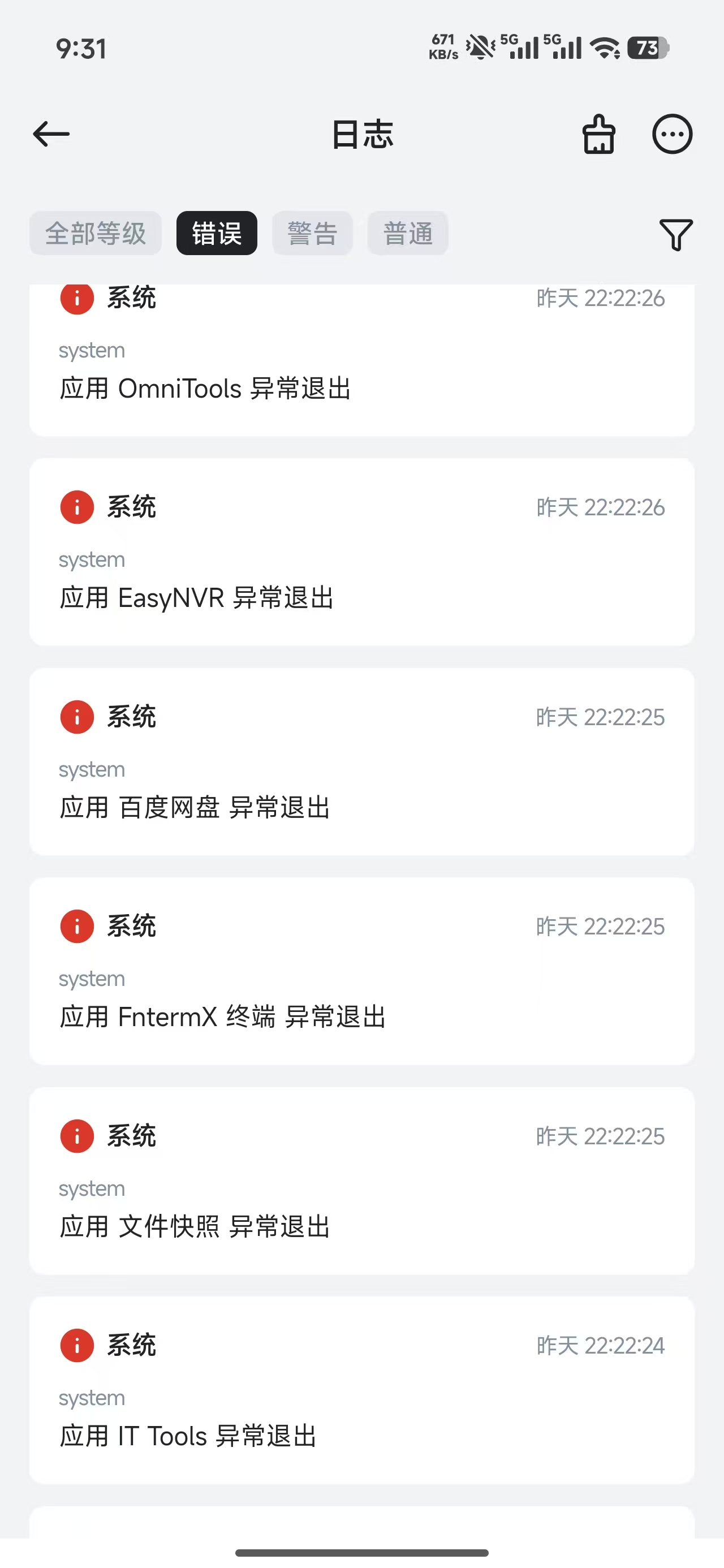This screenshot has height=1568, width=724.
Task: View the 百度网盘 异常退出 log entry
Action: [x=361, y=761]
